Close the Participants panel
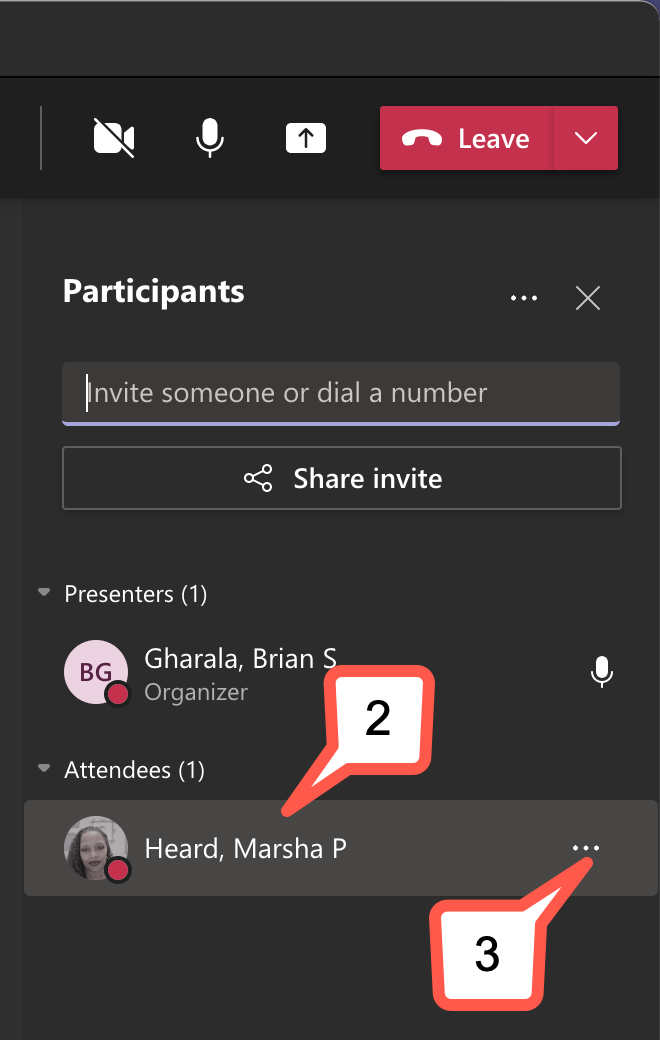The image size is (660, 1040). pos(588,298)
